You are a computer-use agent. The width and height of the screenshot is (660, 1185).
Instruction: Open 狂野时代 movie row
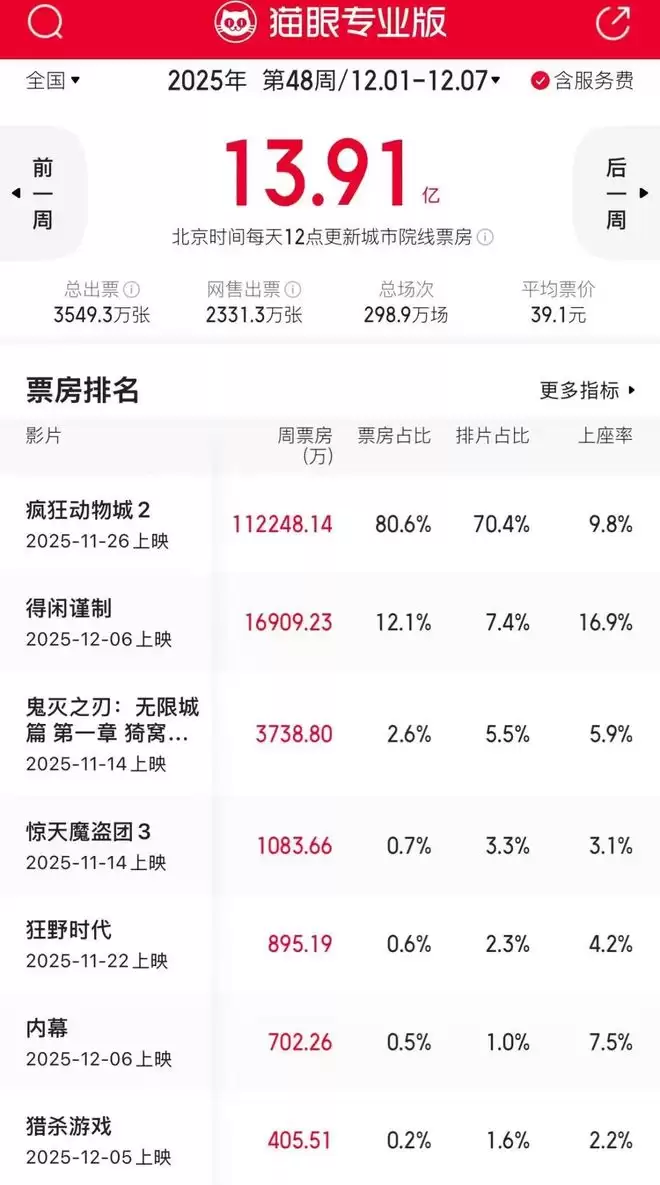tap(69, 930)
